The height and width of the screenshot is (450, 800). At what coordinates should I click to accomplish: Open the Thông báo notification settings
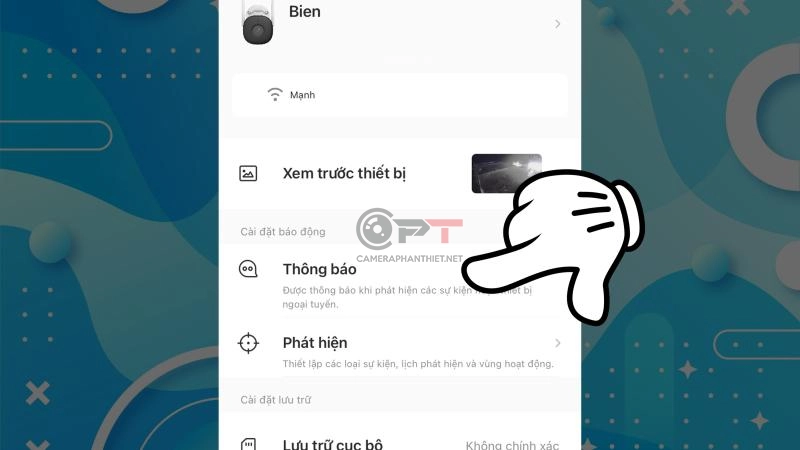pyautogui.click(x=320, y=269)
